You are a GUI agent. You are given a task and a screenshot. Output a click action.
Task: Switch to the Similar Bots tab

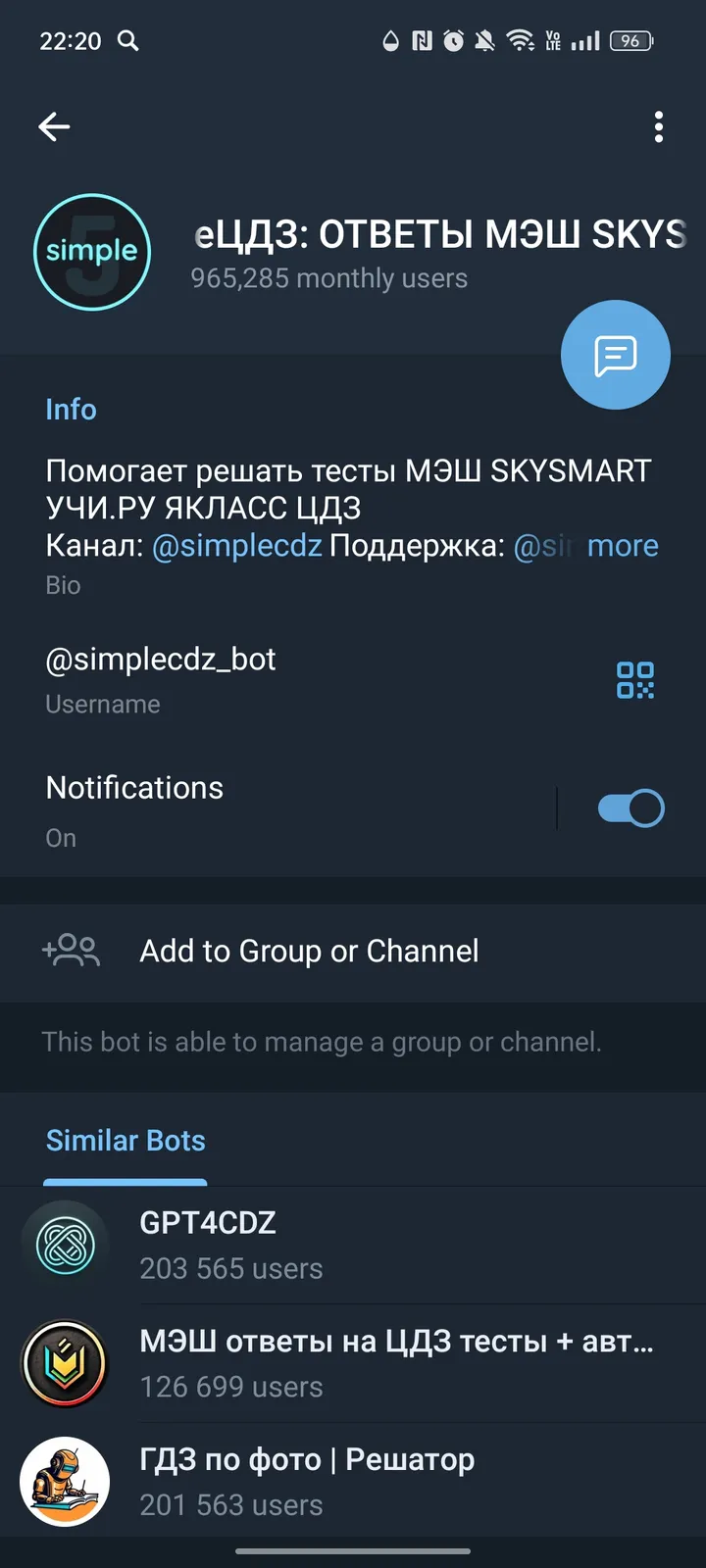(x=126, y=1140)
